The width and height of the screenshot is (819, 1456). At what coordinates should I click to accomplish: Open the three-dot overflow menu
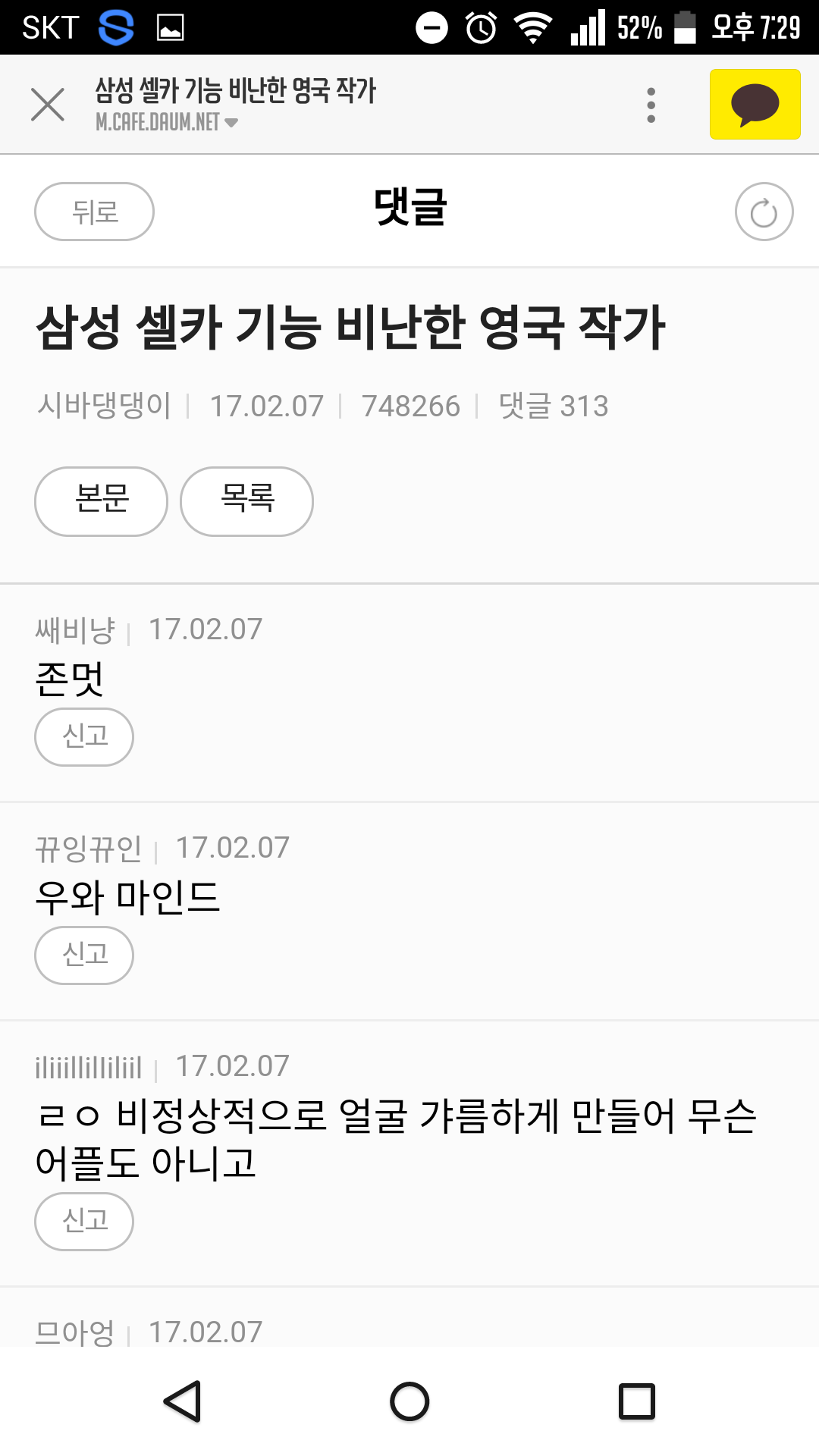click(x=651, y=105)
